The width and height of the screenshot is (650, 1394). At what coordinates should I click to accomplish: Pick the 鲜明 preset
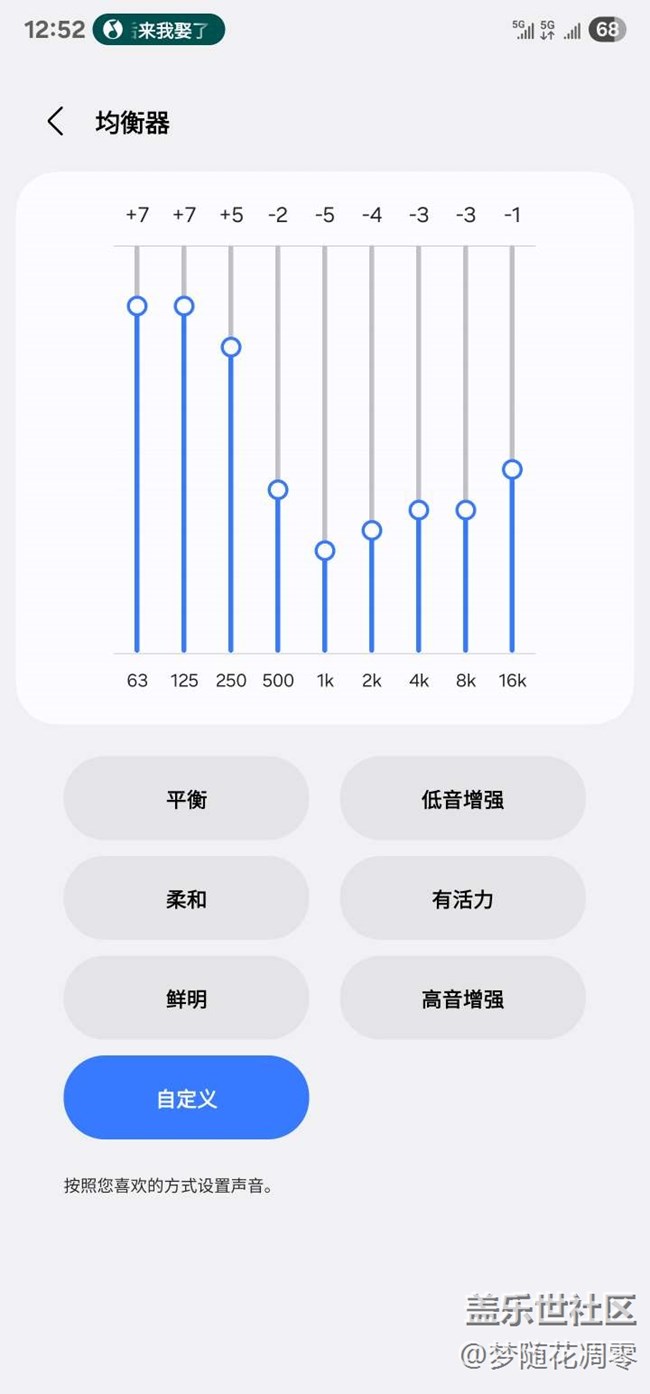click(x=186, y=998)
